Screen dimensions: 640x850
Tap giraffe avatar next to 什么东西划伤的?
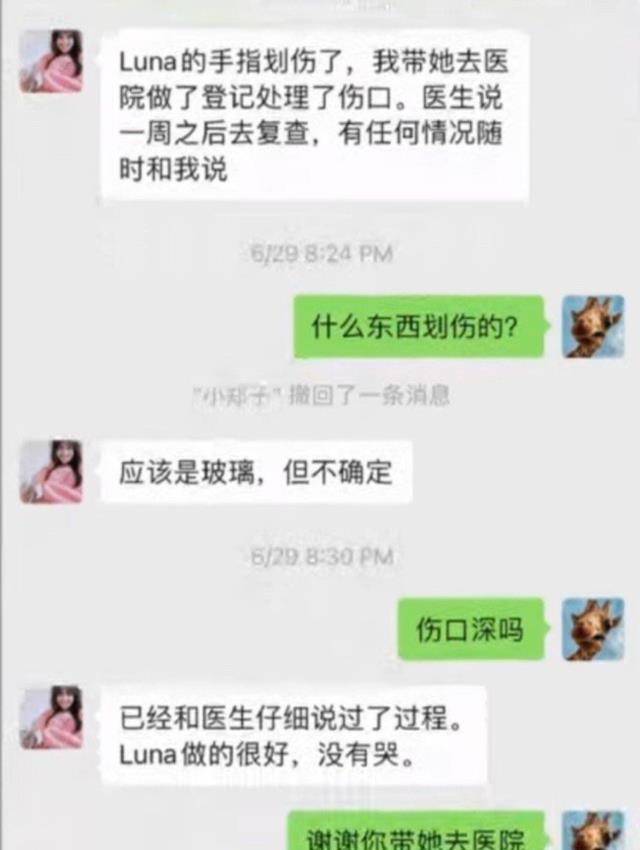point(592,326)
